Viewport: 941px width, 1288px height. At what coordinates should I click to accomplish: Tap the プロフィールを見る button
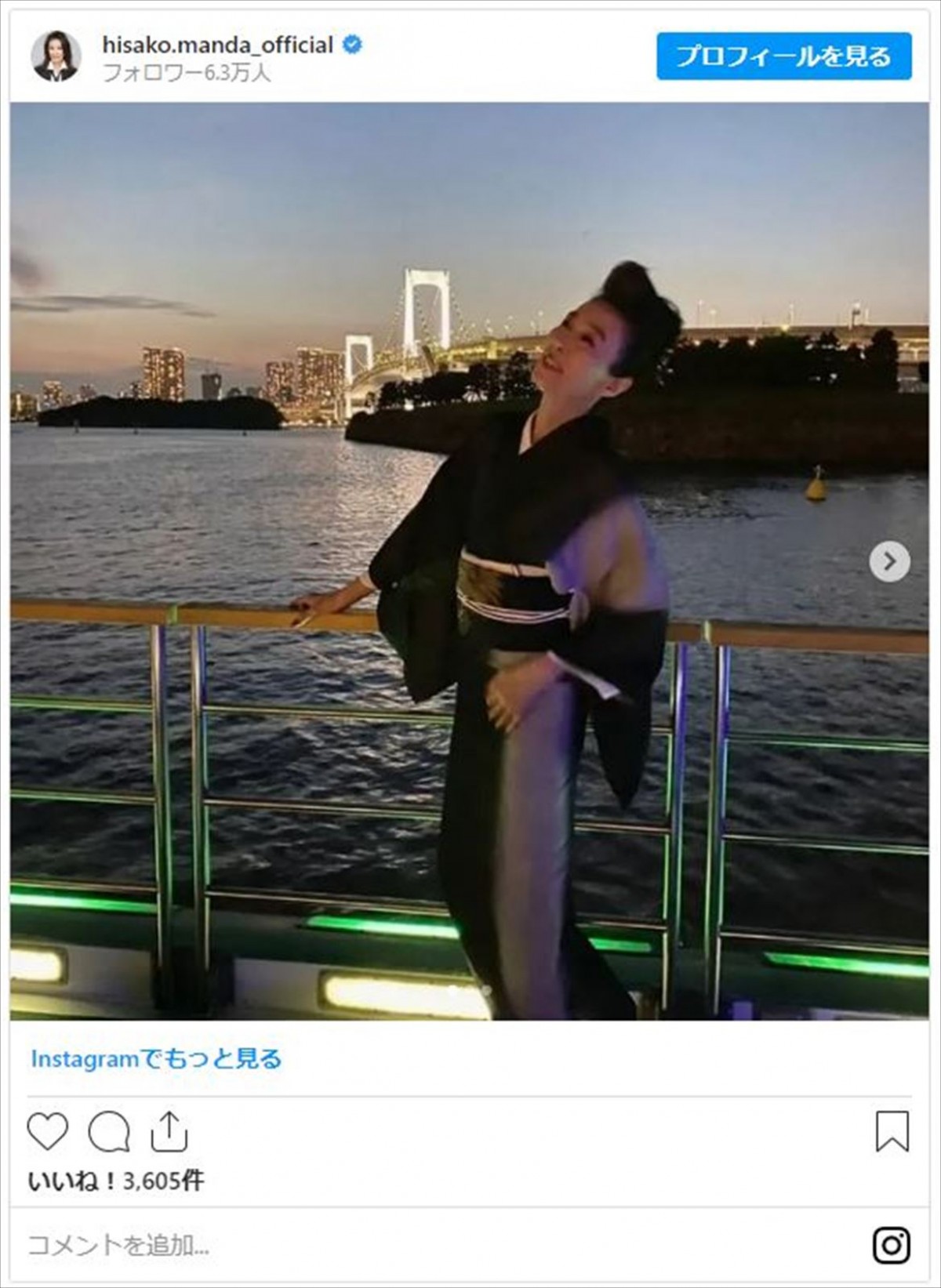point(783,56)
